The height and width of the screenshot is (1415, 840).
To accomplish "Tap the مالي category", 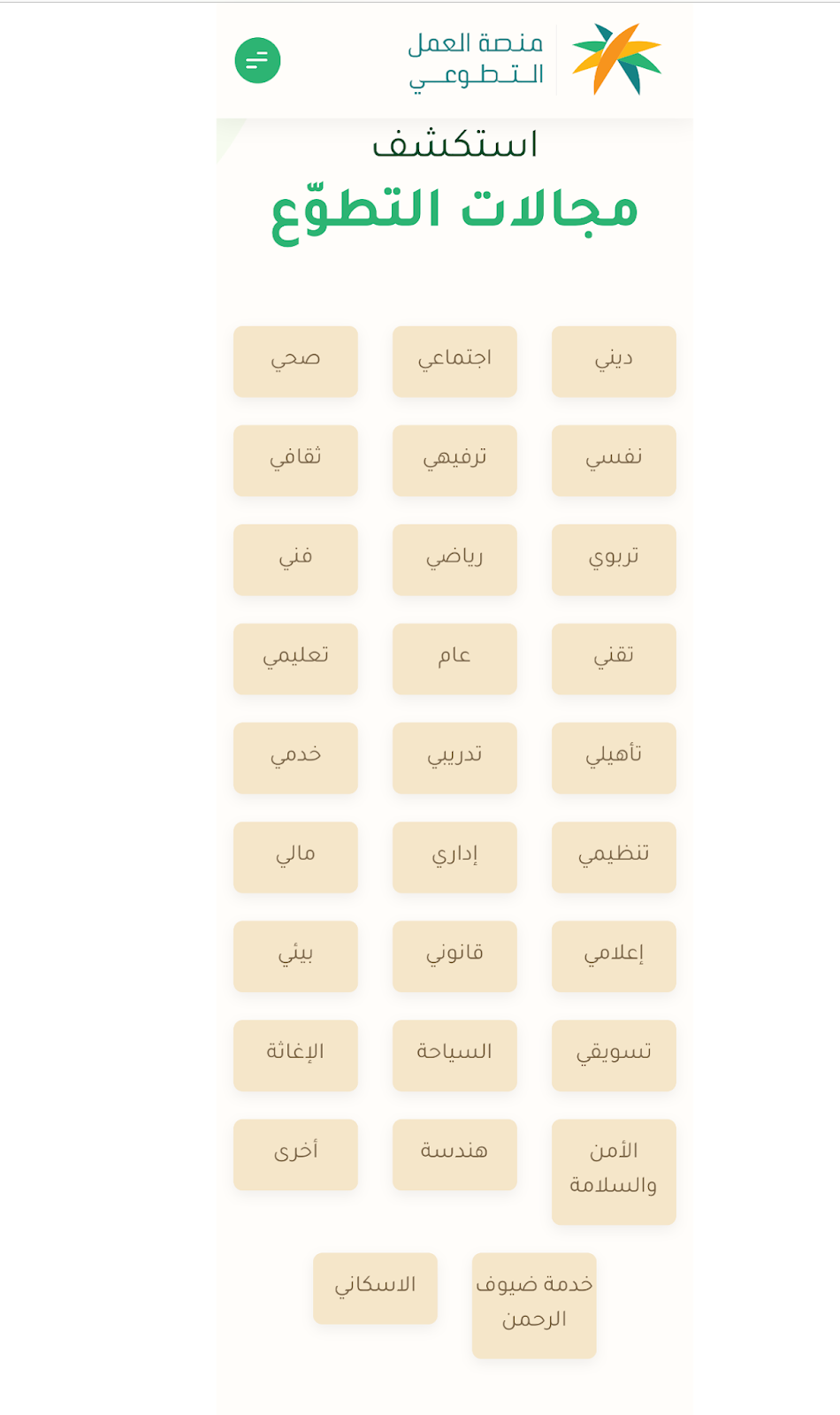I will [295, 856].
